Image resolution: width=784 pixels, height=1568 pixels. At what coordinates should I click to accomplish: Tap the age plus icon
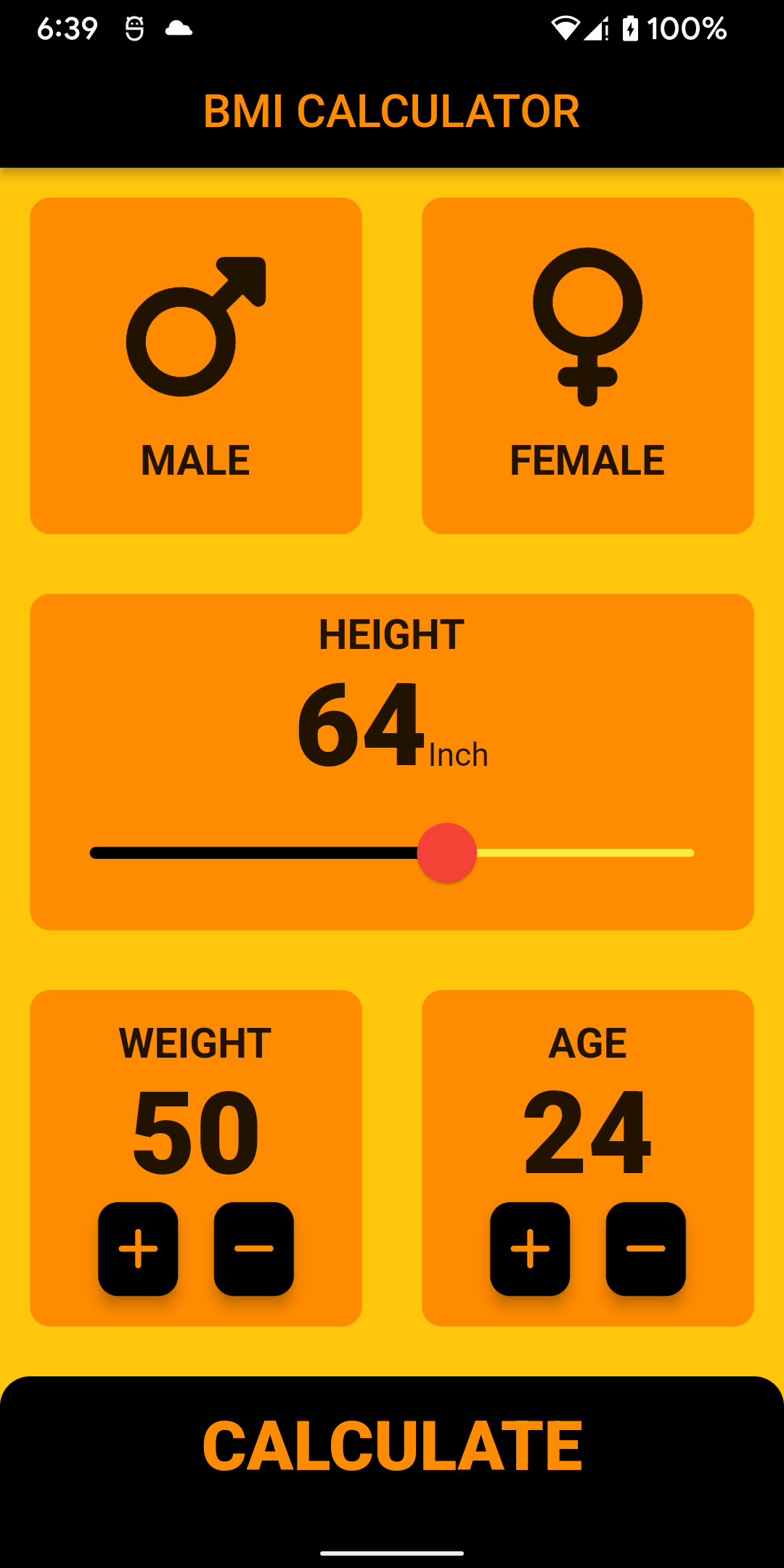coord(530,1247)
